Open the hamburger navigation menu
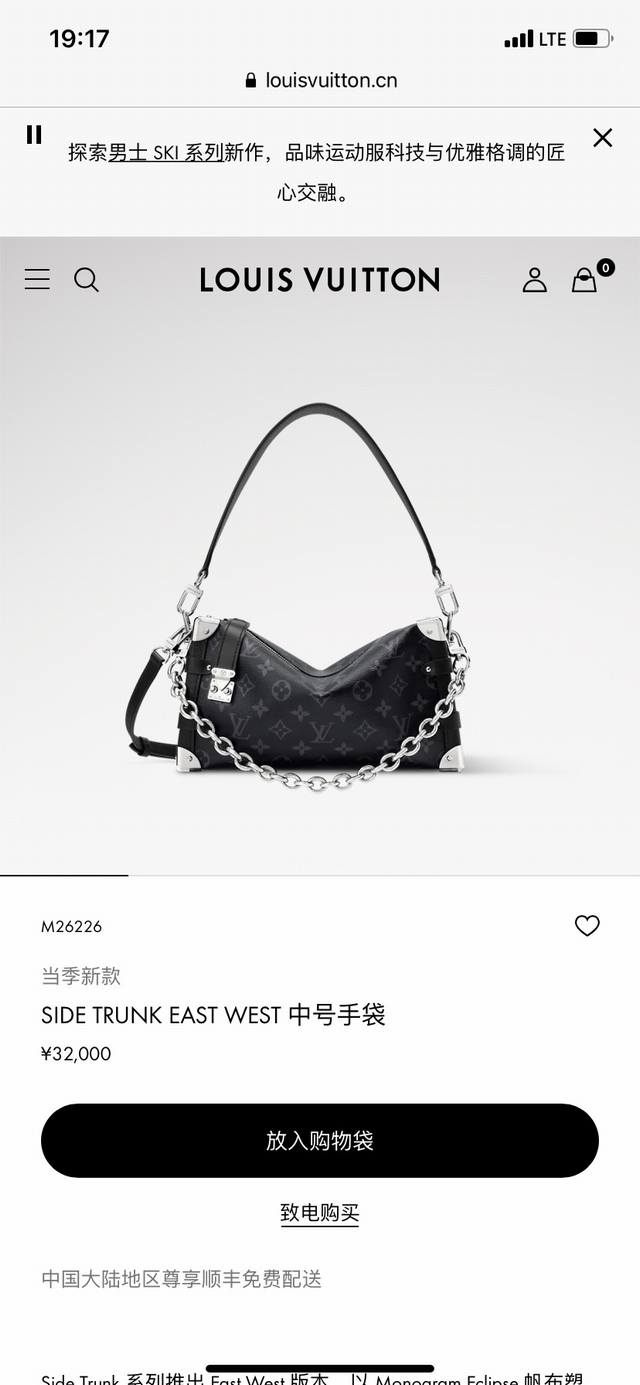640x1385 pixels. click(x=37, y=279)
